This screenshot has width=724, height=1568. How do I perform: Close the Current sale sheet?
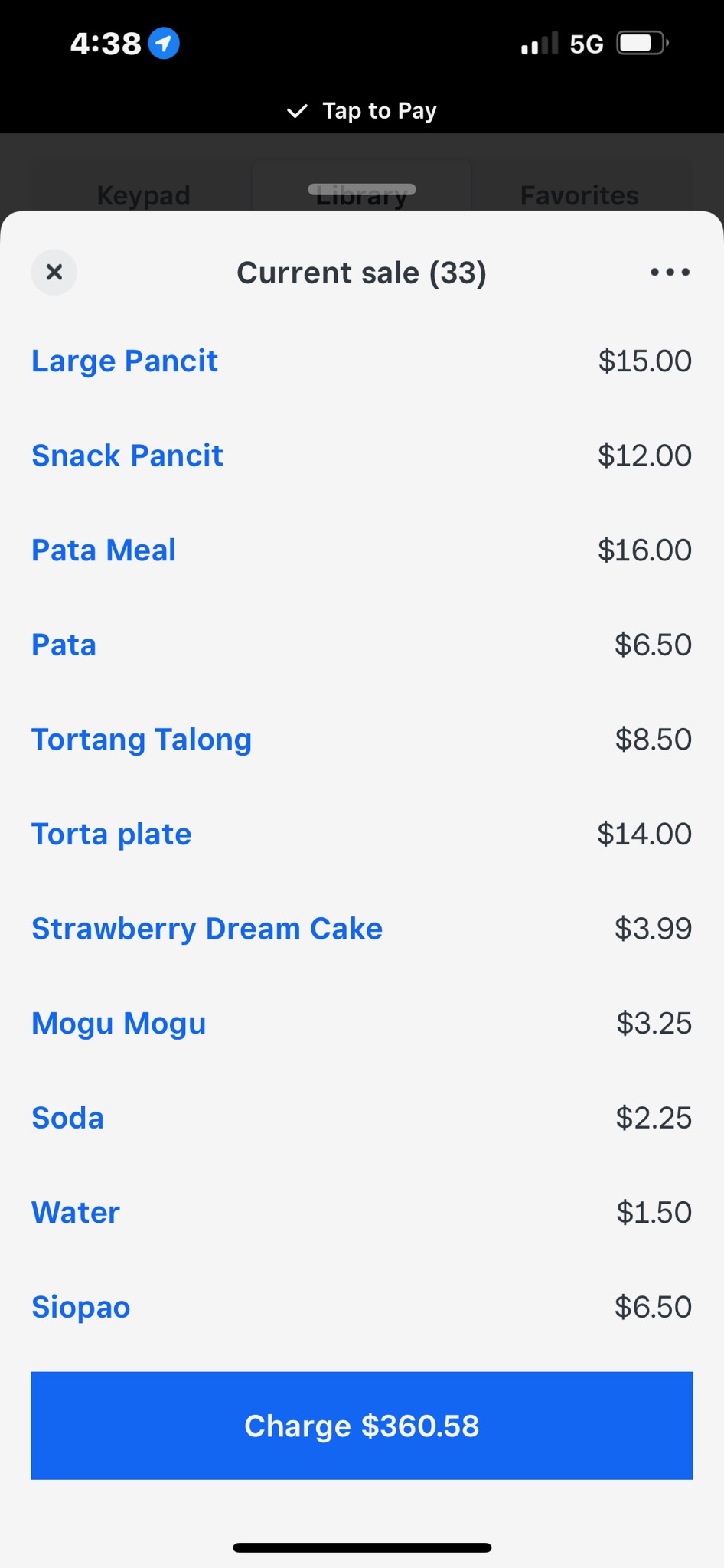pos(54,272)
